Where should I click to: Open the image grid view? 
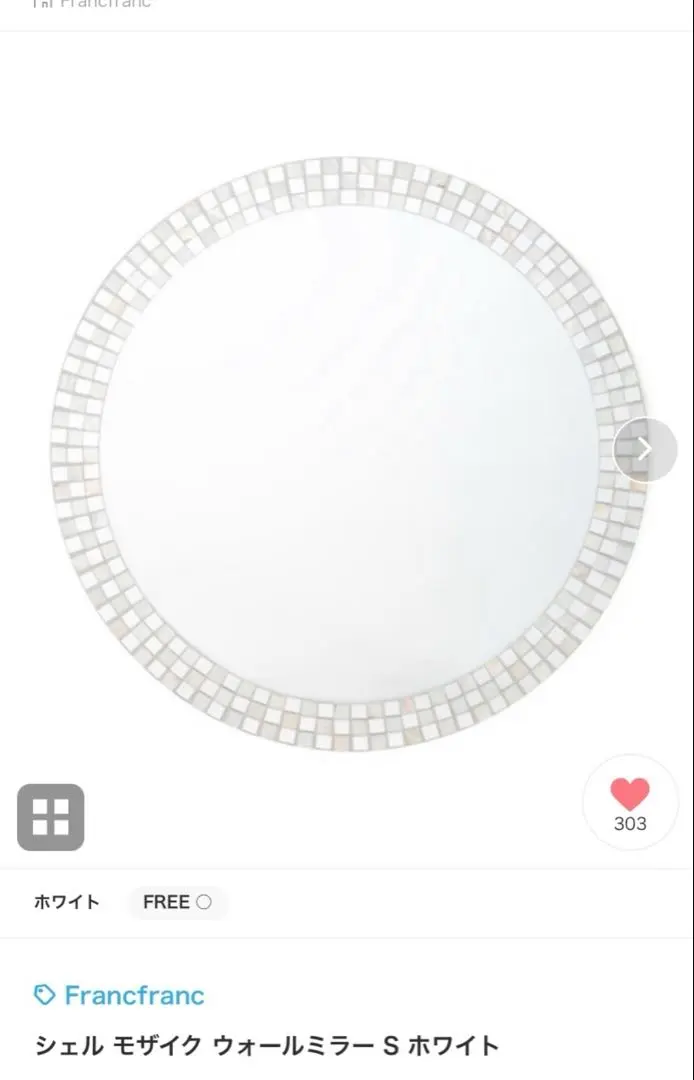pos(50,816)
